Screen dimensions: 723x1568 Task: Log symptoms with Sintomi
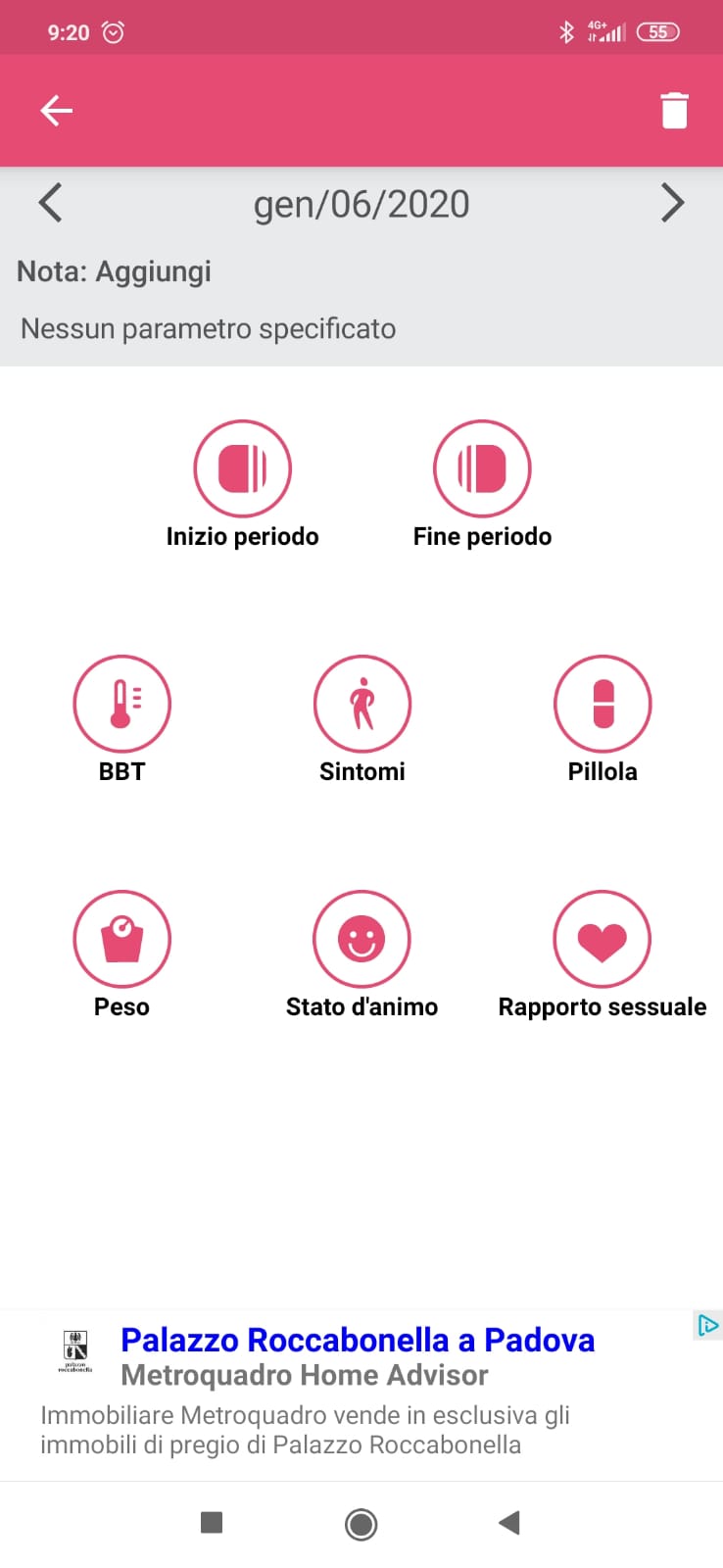tap(361, 705)
